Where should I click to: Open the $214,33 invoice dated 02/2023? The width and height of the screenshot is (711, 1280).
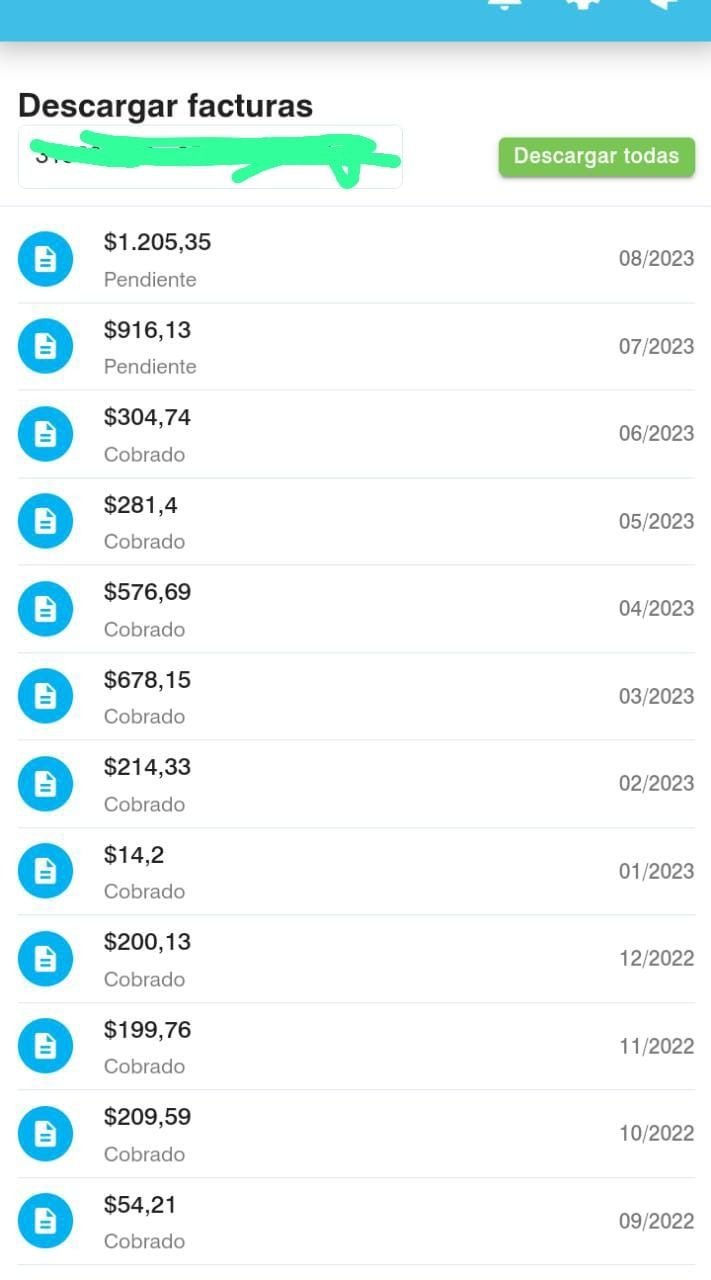355,784
